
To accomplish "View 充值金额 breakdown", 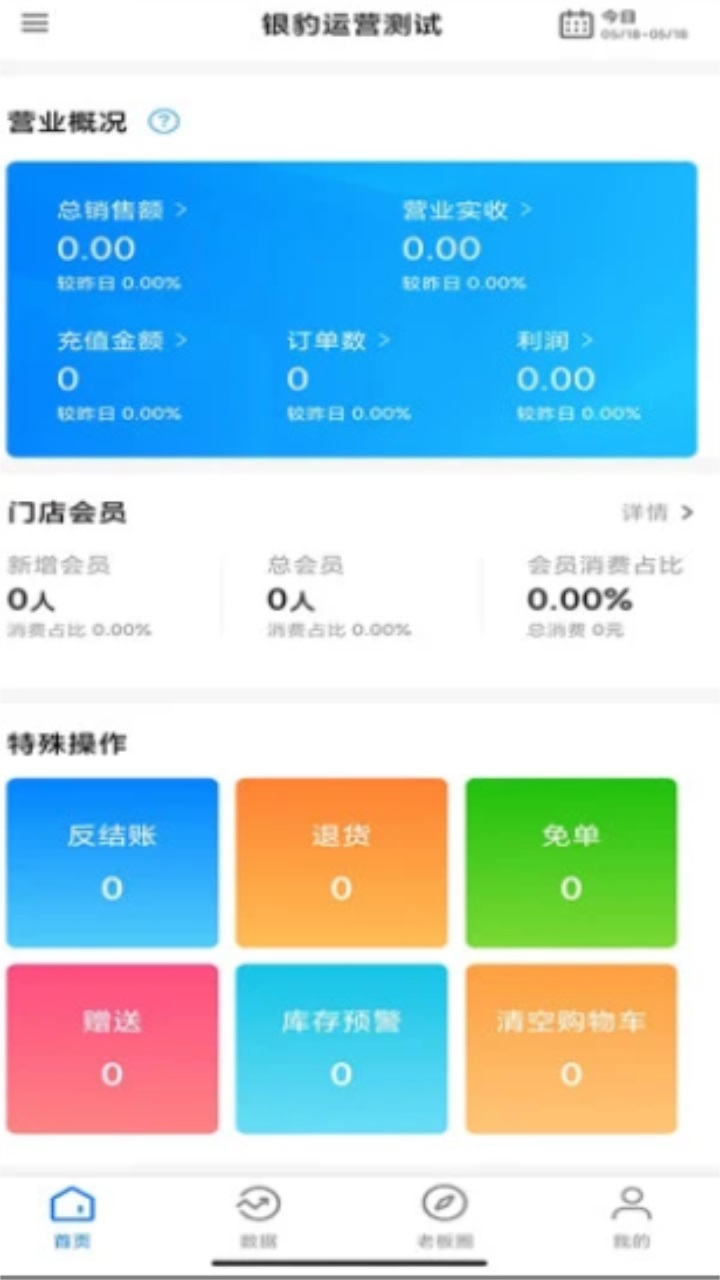I will tap(122, 341).
